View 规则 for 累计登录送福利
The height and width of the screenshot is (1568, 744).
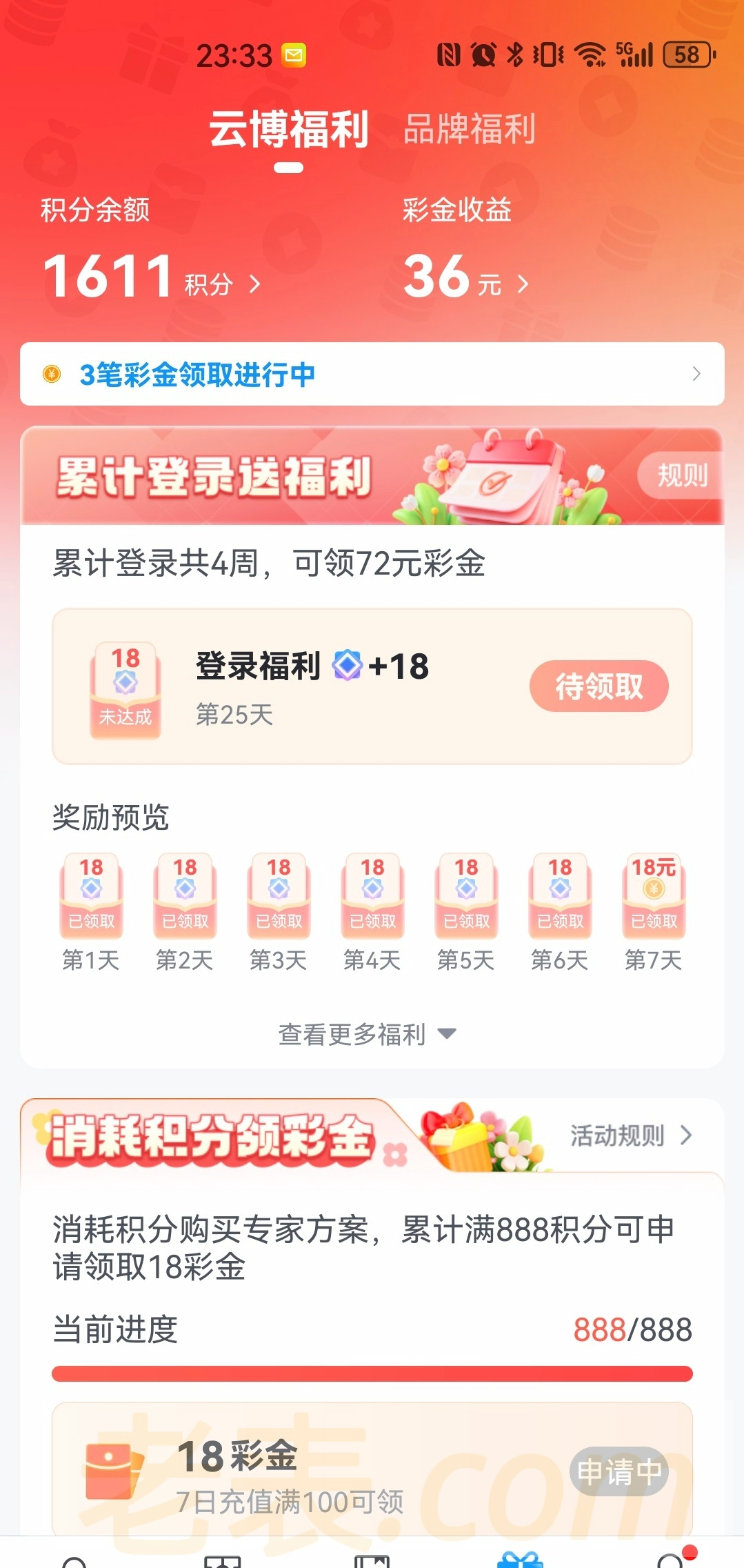(x=681, y=475)
